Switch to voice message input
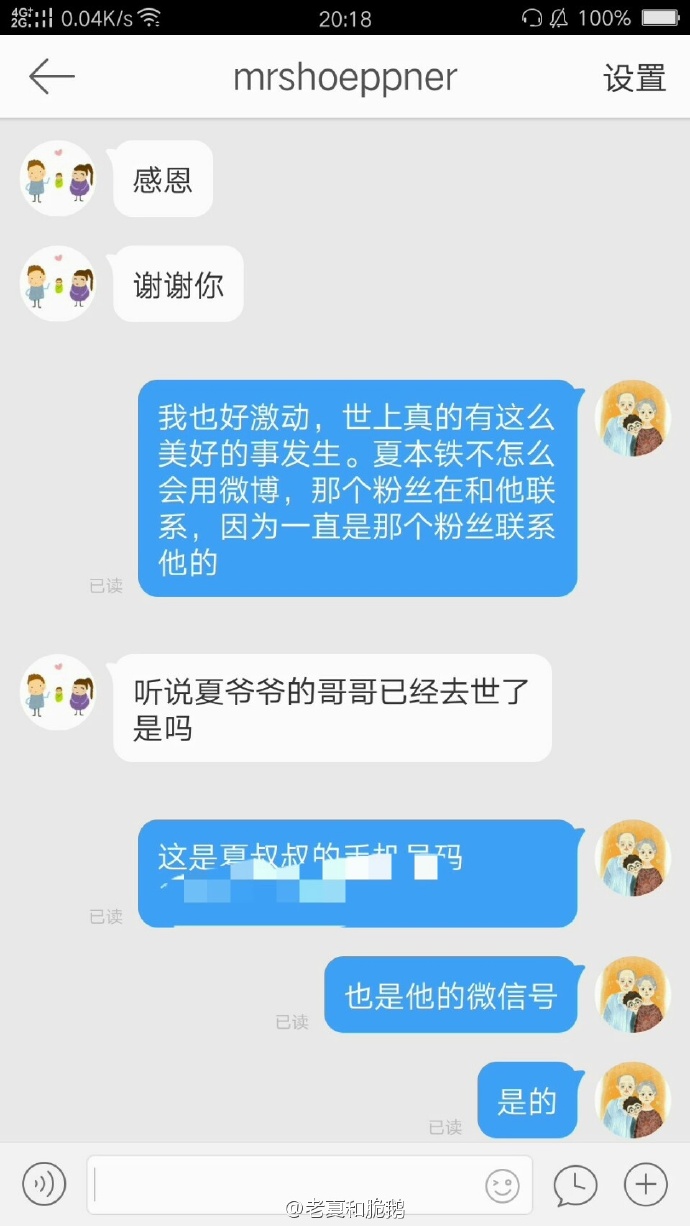Screen dimensions: 690x1226 [44, 1185]
